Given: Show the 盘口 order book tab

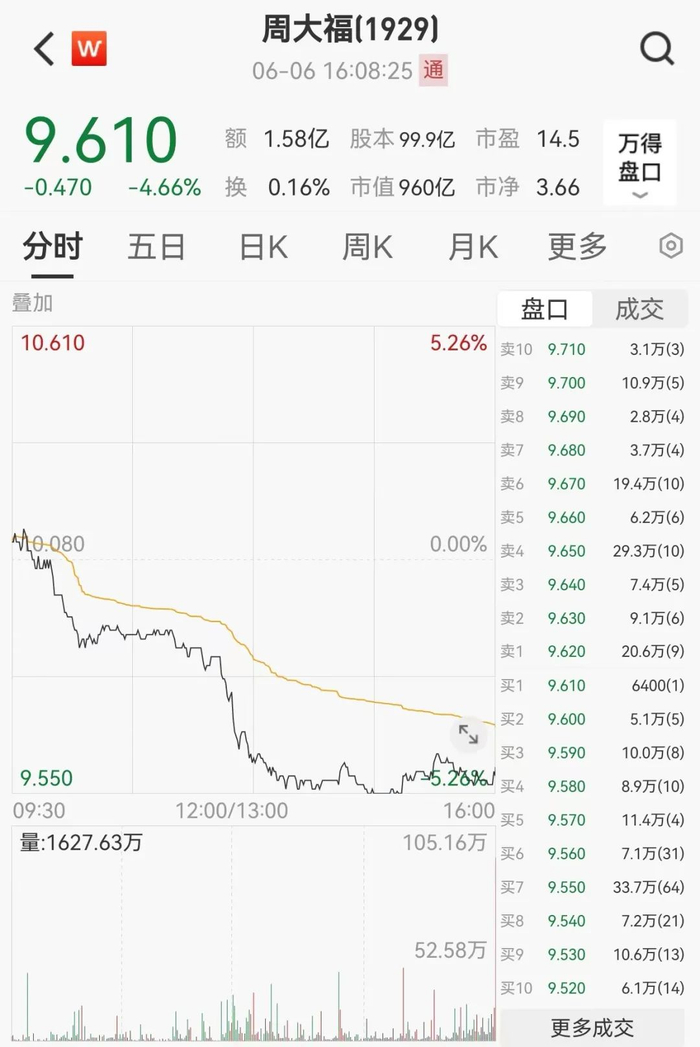Looking at the screenshot, I should (545, 309).
